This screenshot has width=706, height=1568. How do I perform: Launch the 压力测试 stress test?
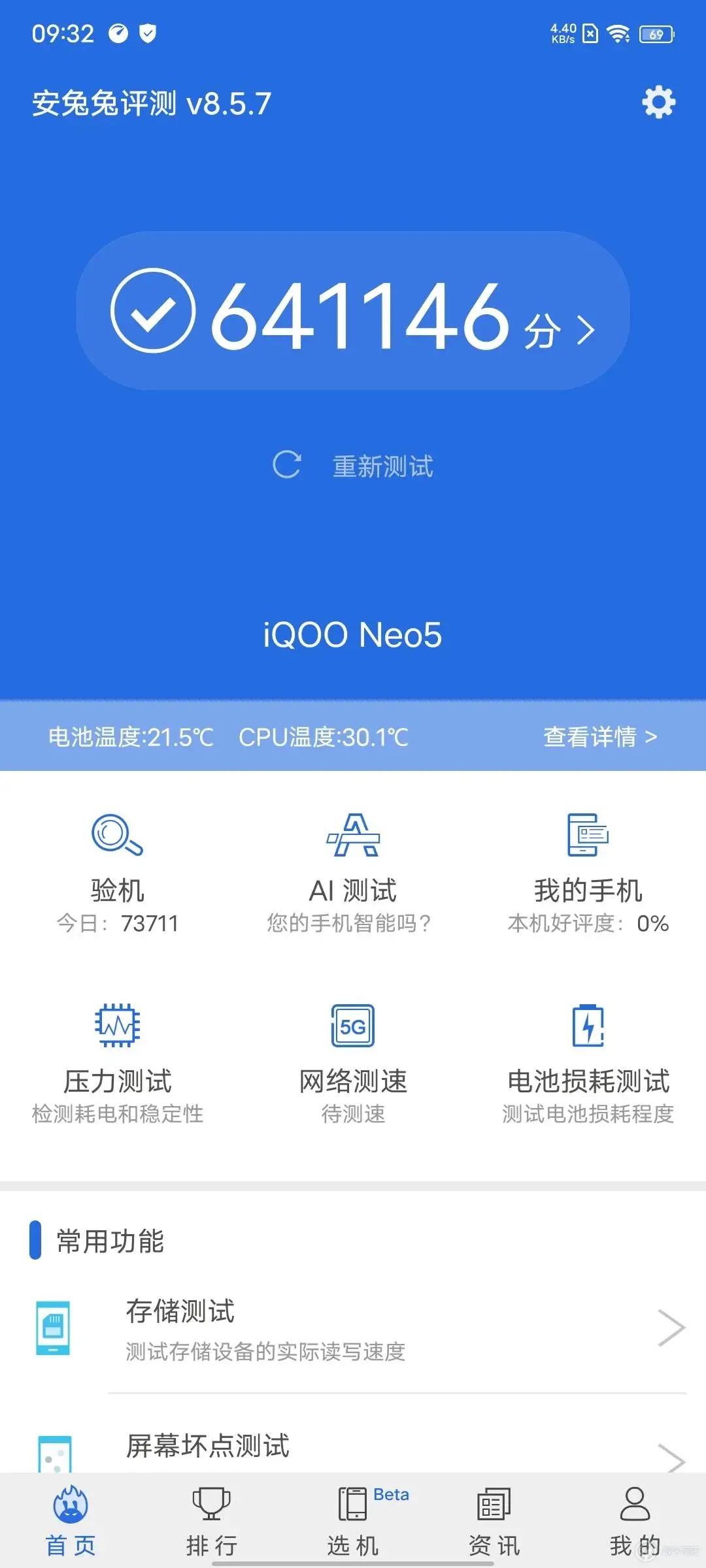116,1052
